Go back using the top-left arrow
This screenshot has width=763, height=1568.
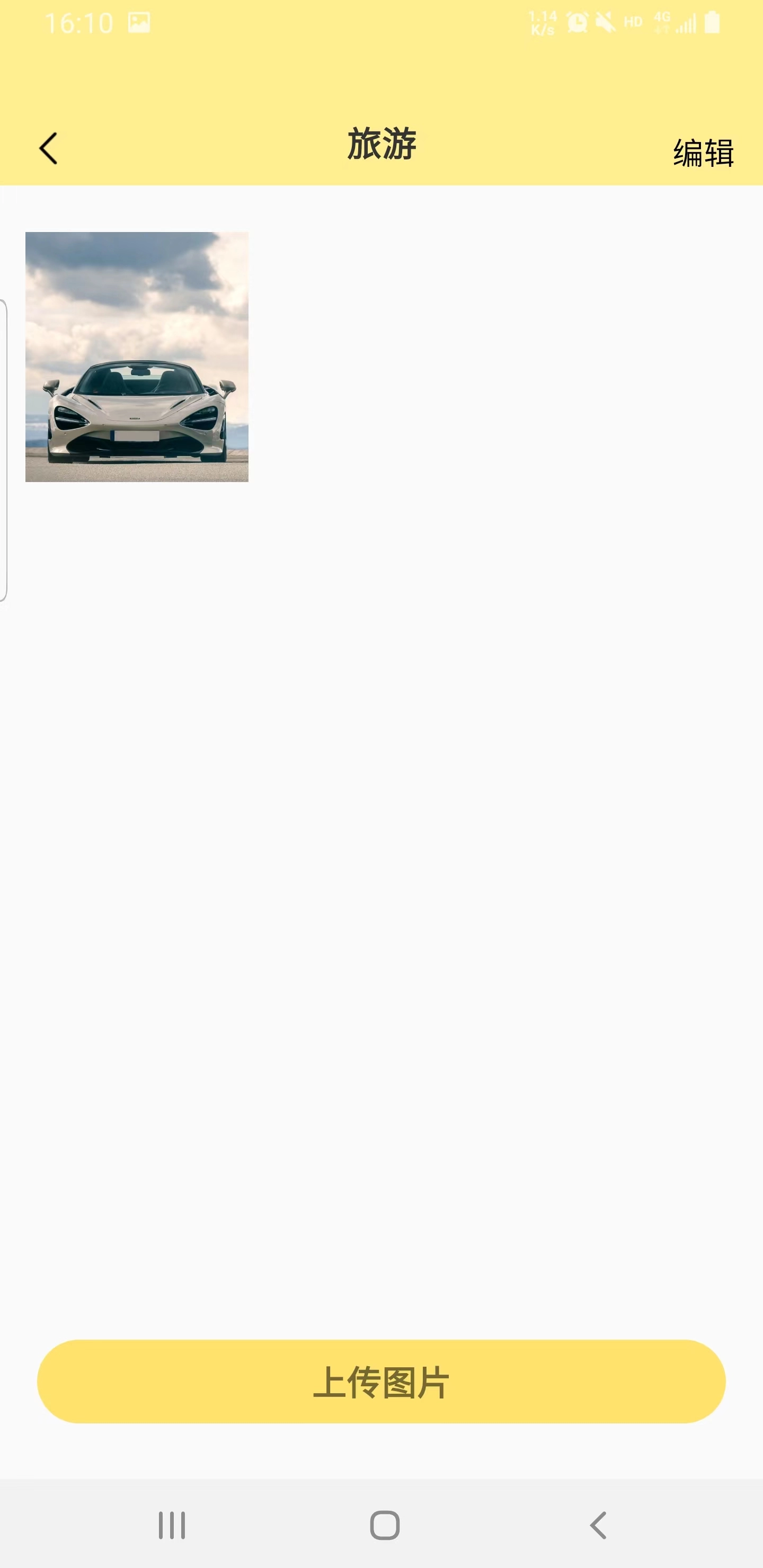pos(48,148)
